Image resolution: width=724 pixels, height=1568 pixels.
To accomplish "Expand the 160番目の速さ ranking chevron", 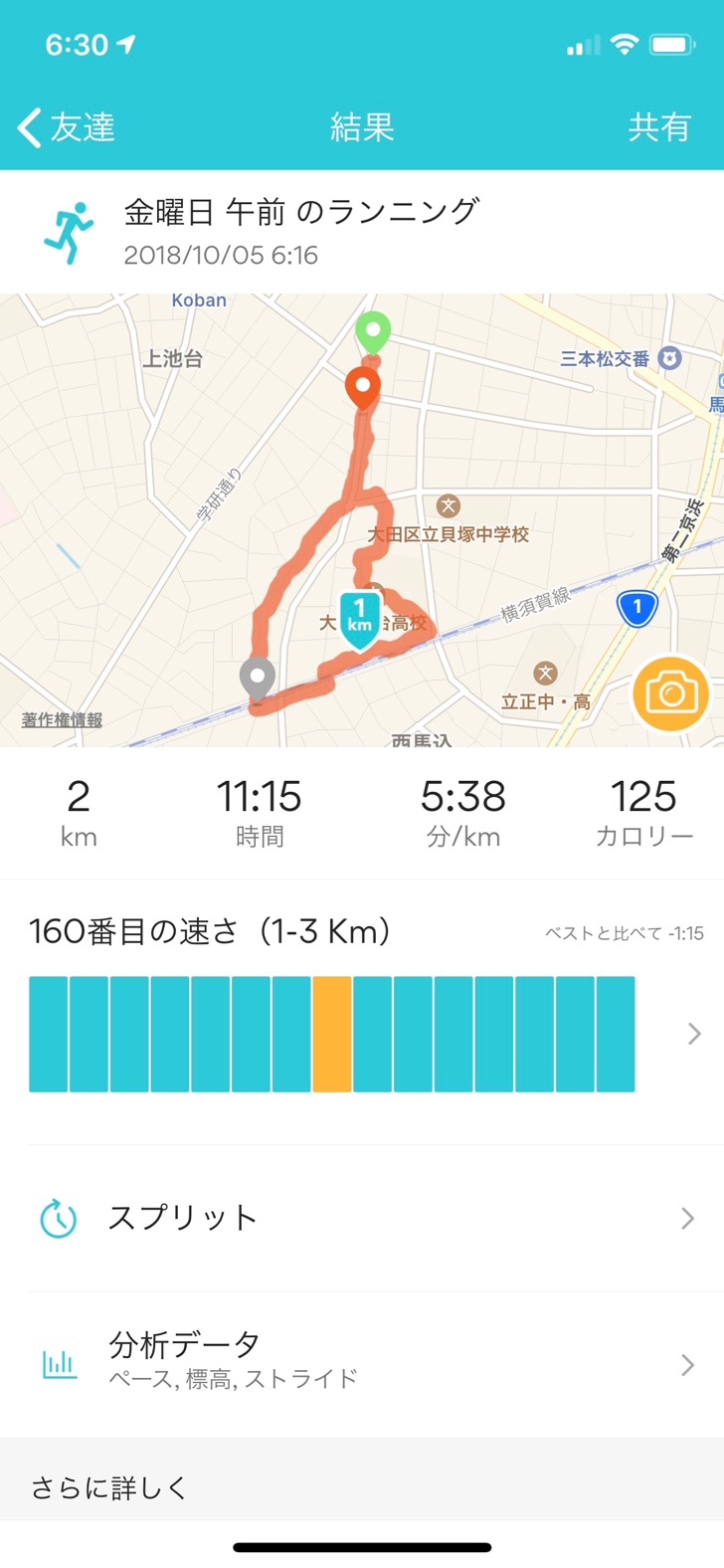I will coord(693,1035).
